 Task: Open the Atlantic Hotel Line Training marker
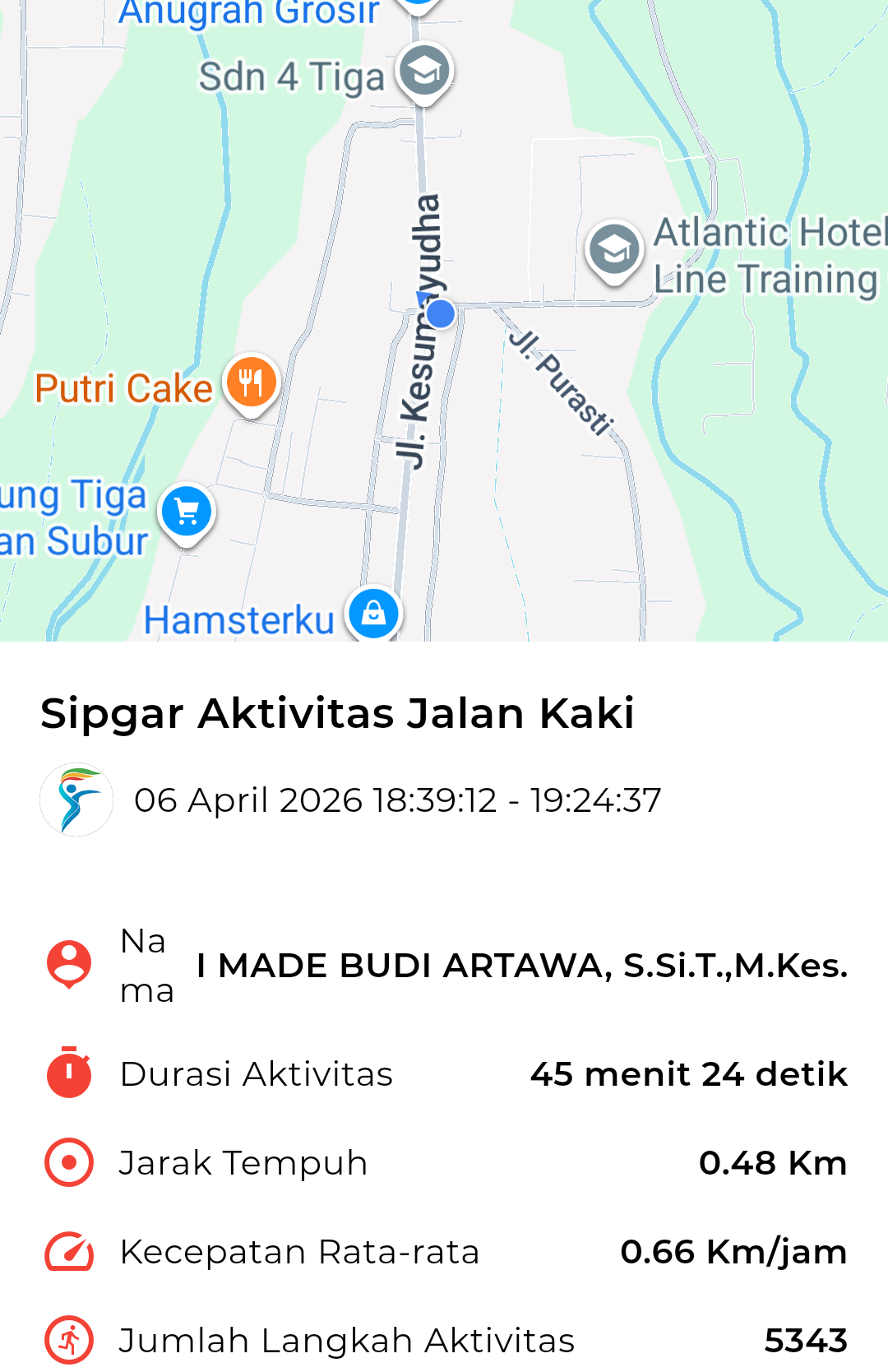(614, 250)
